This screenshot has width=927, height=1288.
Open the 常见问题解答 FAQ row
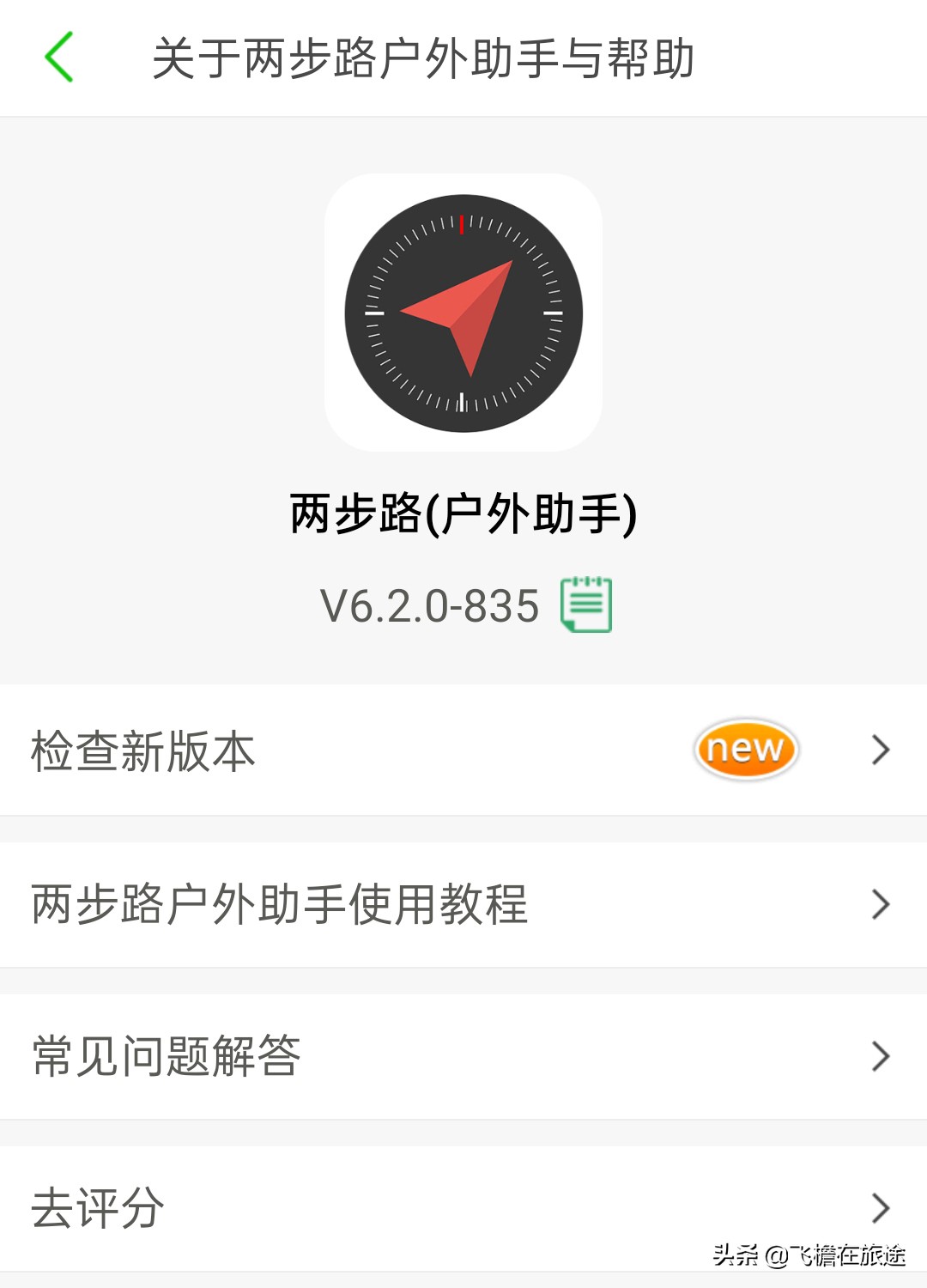(x=463, y=1056)
